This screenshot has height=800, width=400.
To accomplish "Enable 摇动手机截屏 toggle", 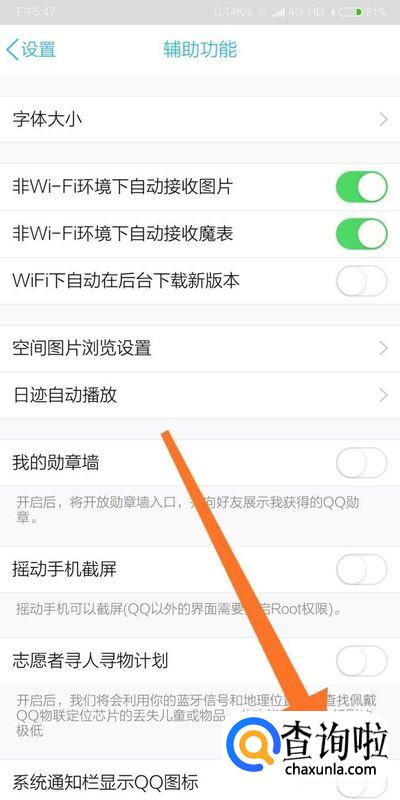I will (x=362, y=569).
